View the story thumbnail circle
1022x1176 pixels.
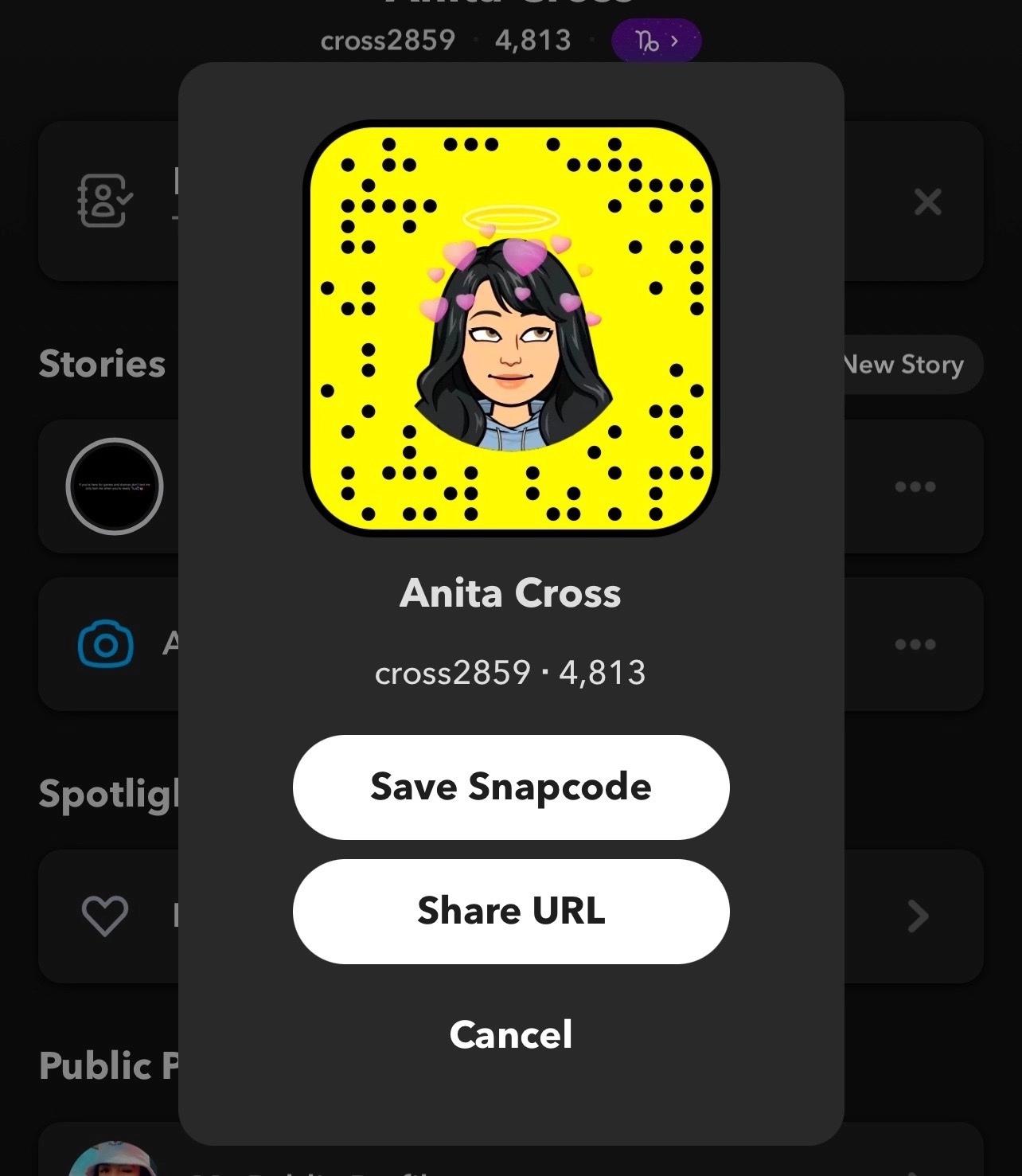(x=115, y=486)
